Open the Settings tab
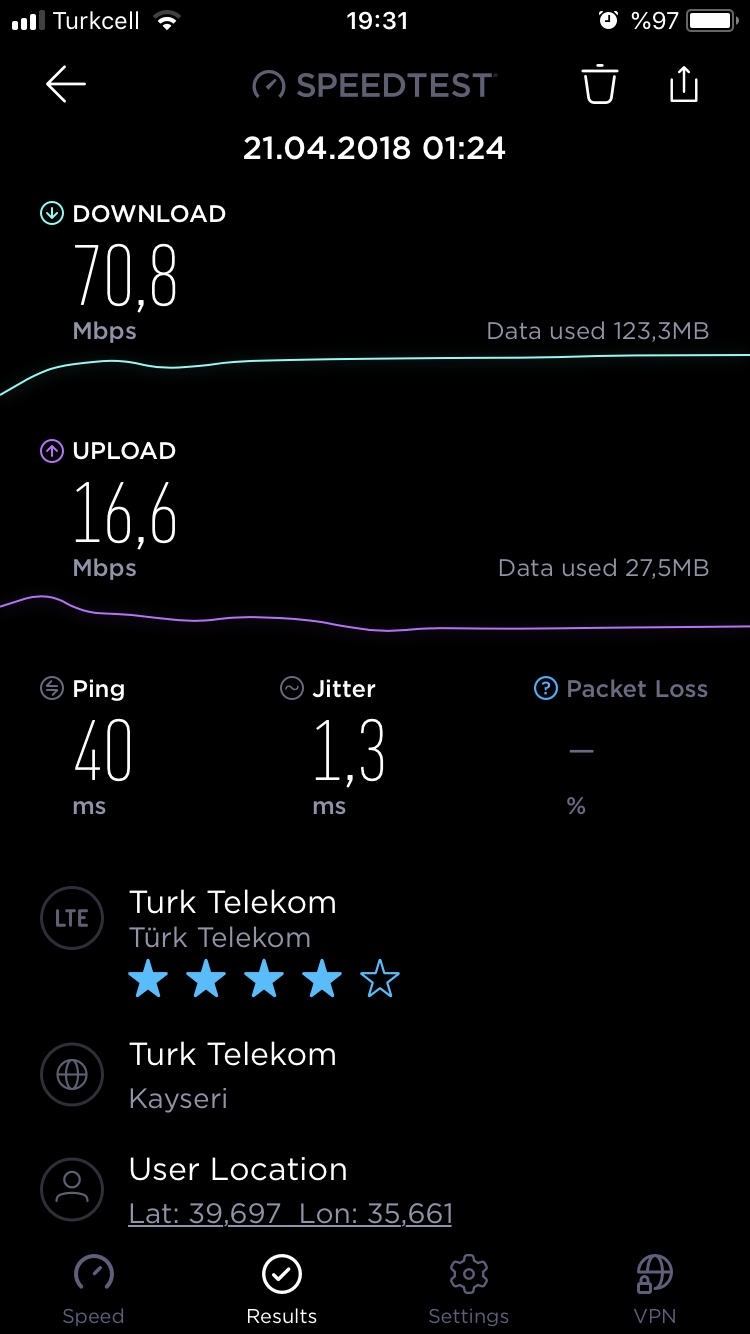This screenshot has width=750, height=1334. point(468,1290)
